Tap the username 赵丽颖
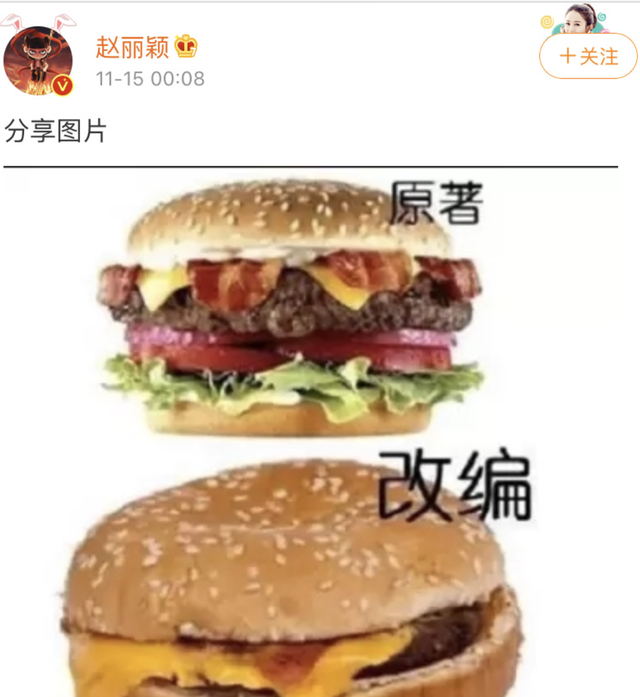This screenshot has width=640, height=697. tap(132, 47)
